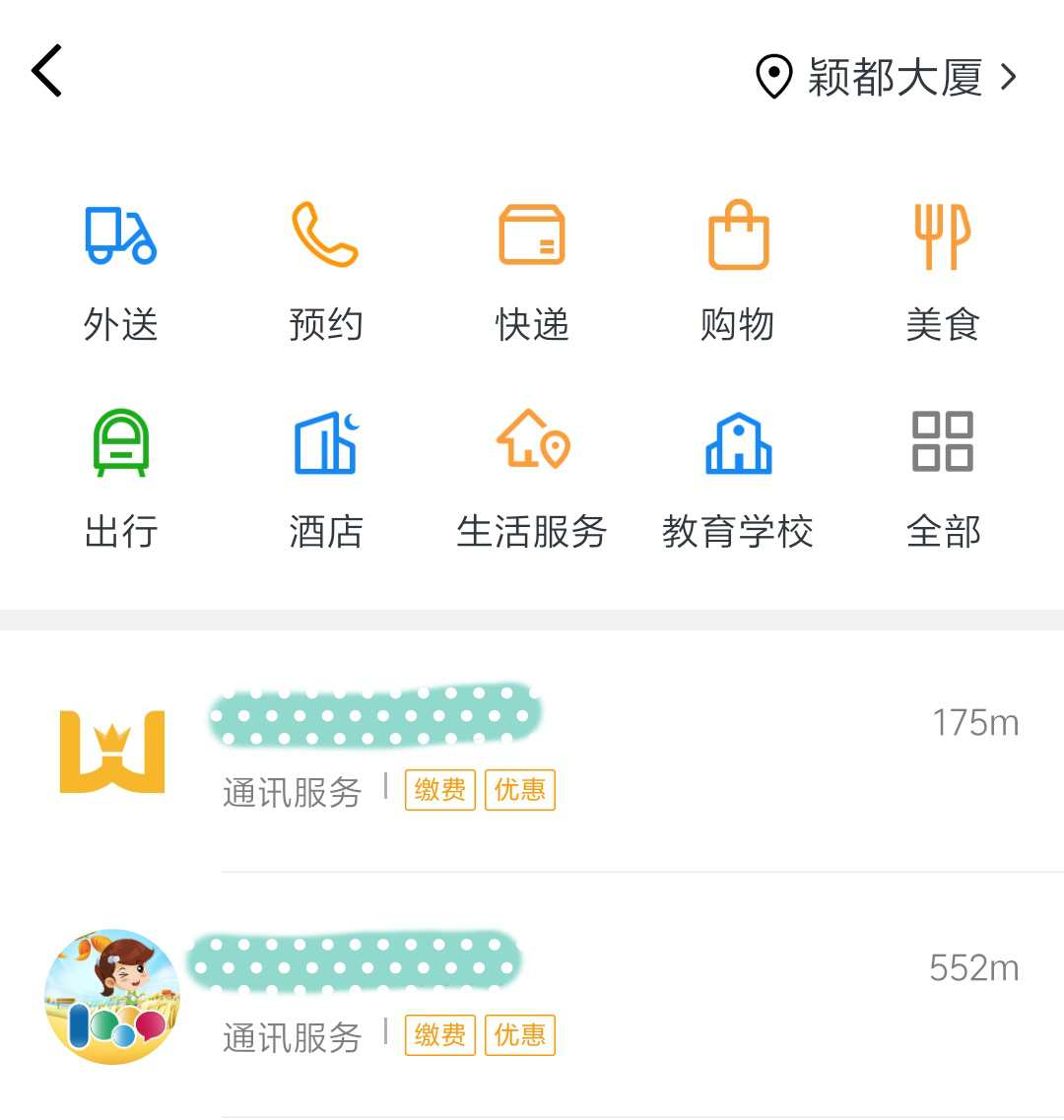1064x1120 pixels.
Task: Change the location 颖都大厦
Action: [887, 77]
